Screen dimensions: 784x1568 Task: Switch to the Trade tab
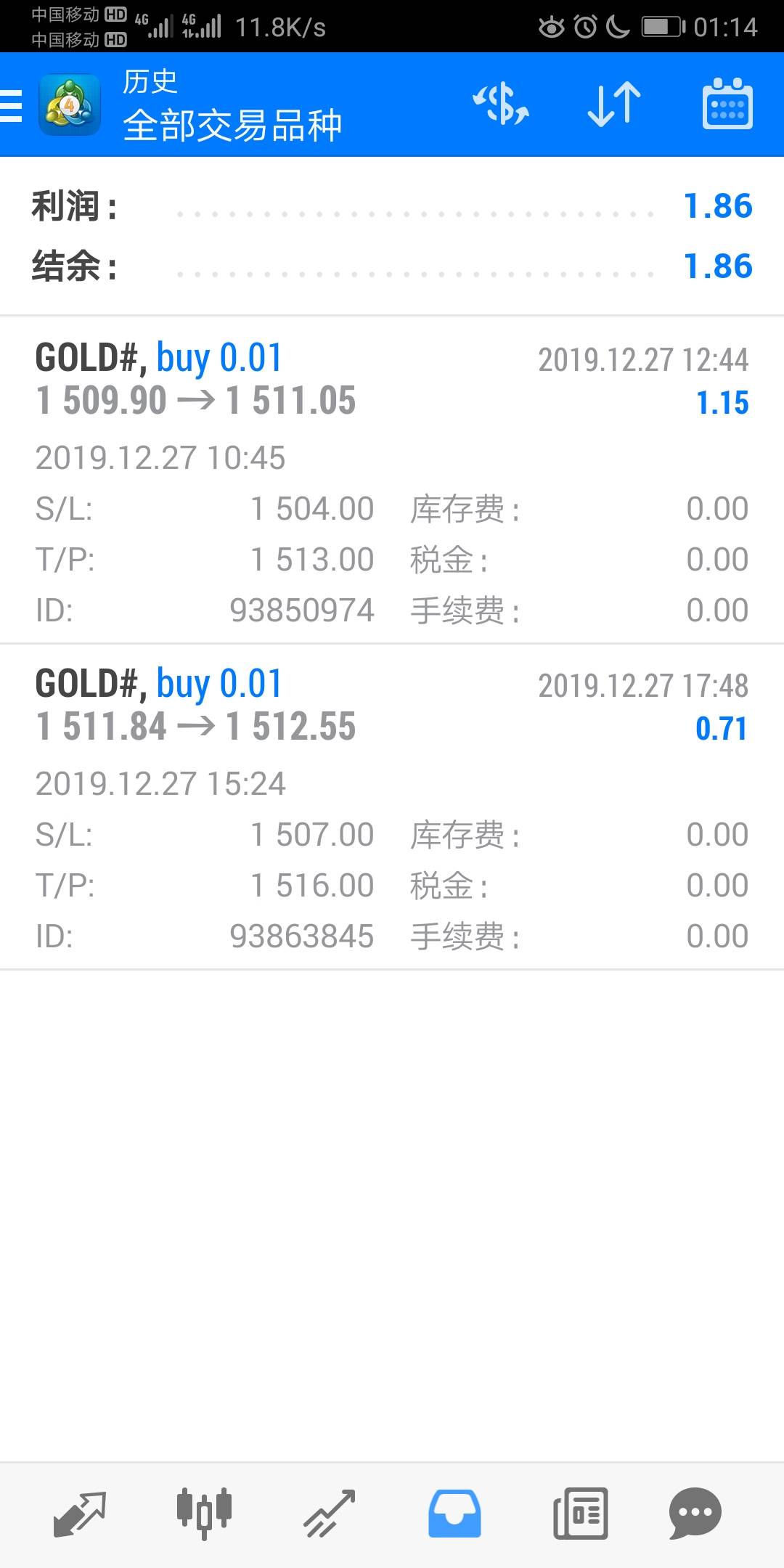pos(329,1514)
